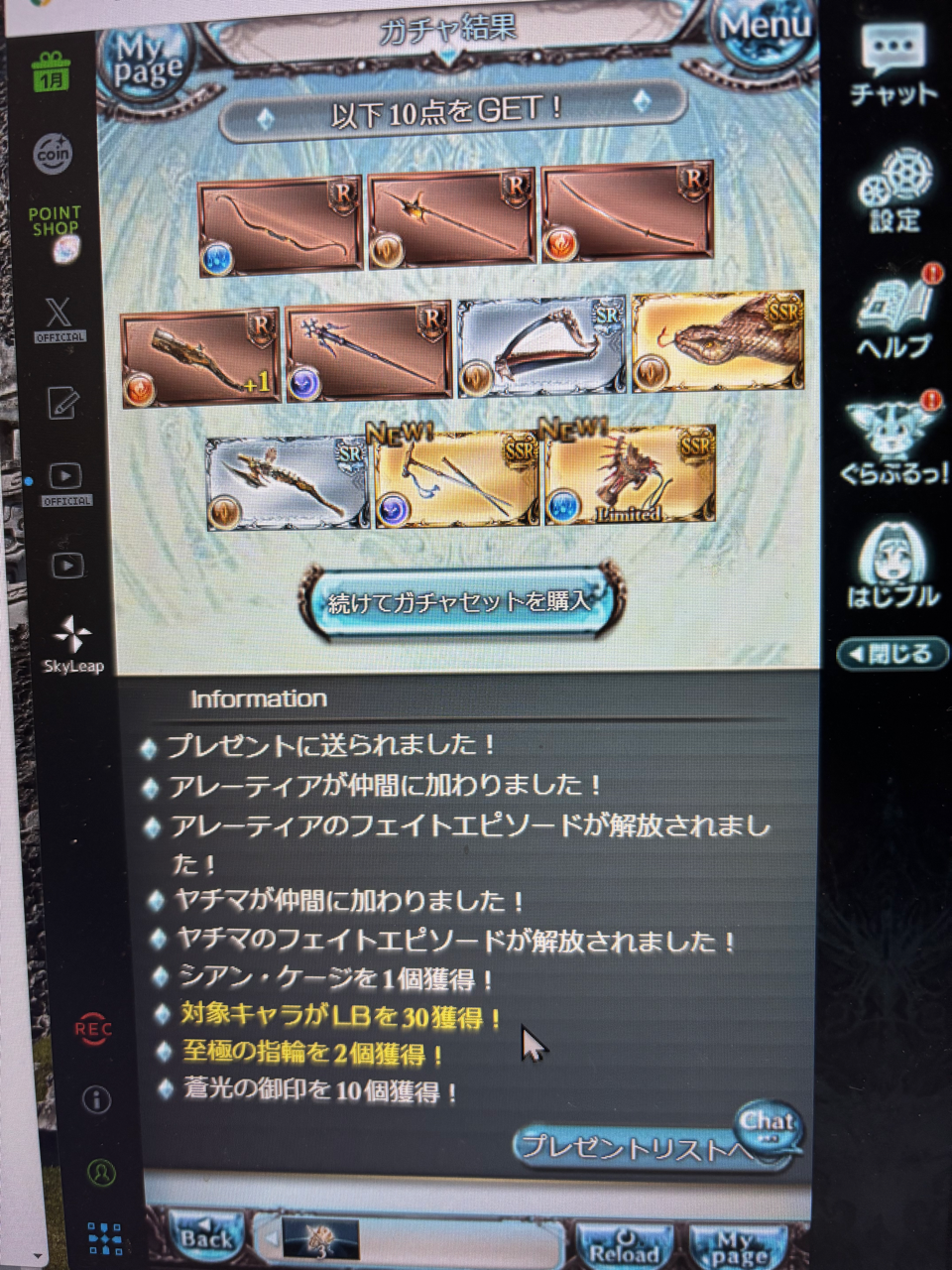Open はじブル guide icon

click(892, 566)
